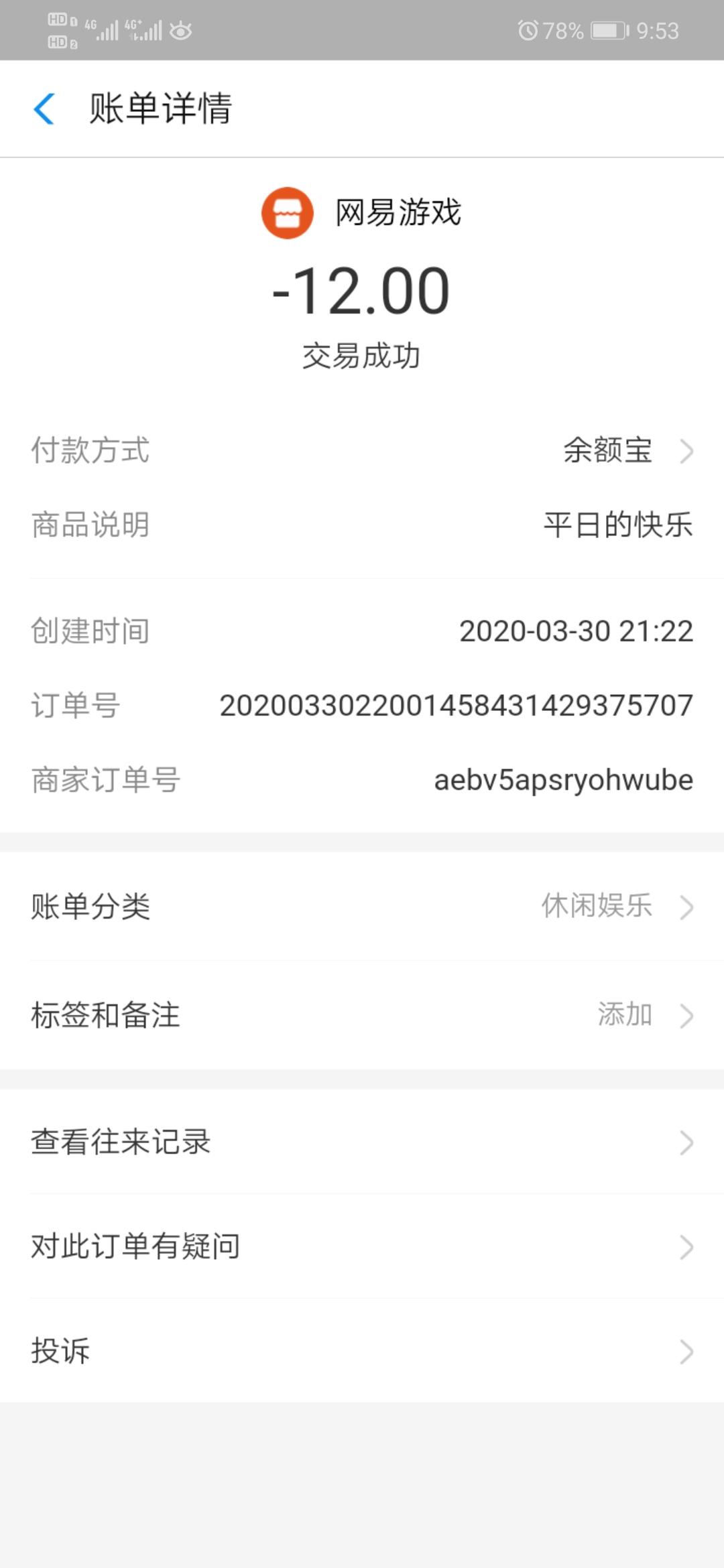
Task: Click 添加 to add a note
Action: click(623, 1016)
